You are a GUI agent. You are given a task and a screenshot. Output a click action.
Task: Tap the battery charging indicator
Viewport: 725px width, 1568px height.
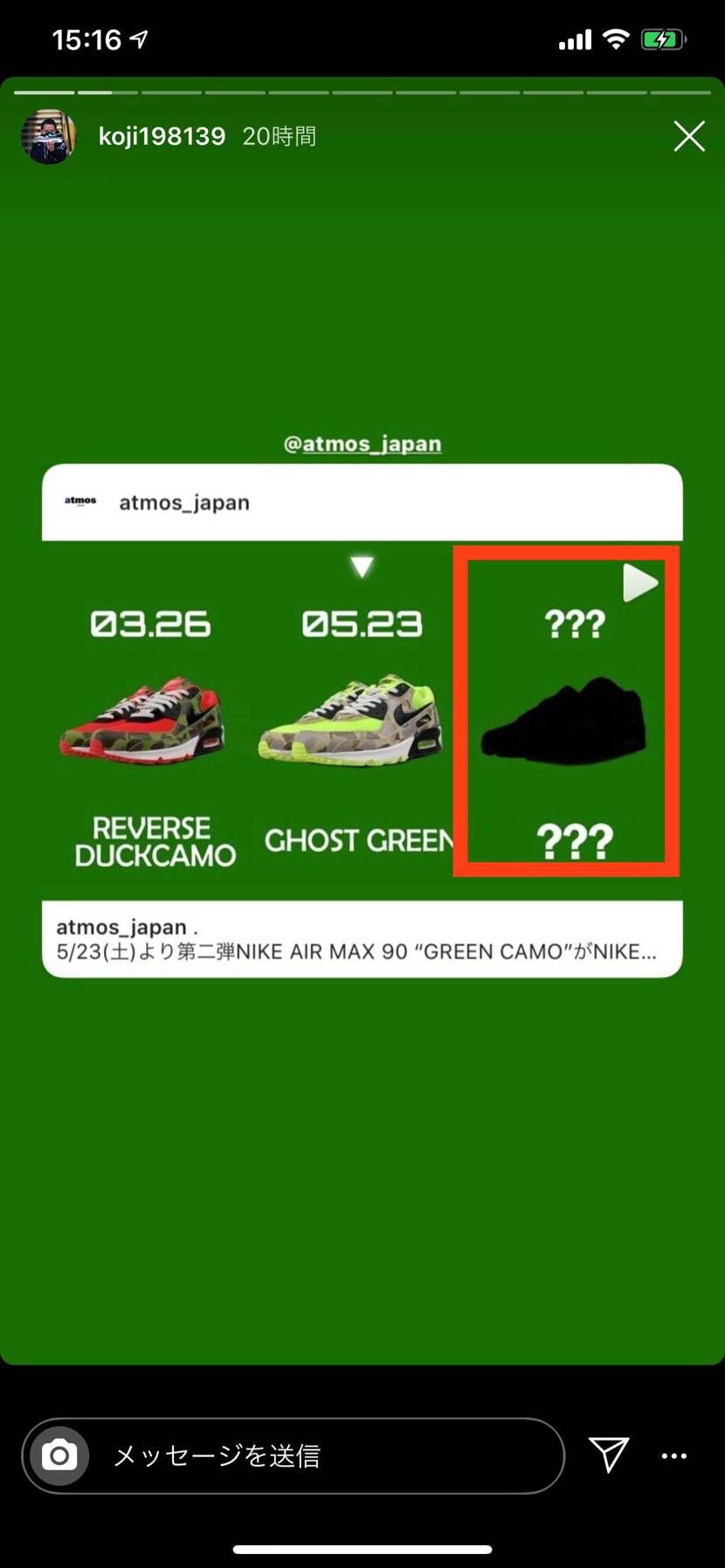point(663,38)
